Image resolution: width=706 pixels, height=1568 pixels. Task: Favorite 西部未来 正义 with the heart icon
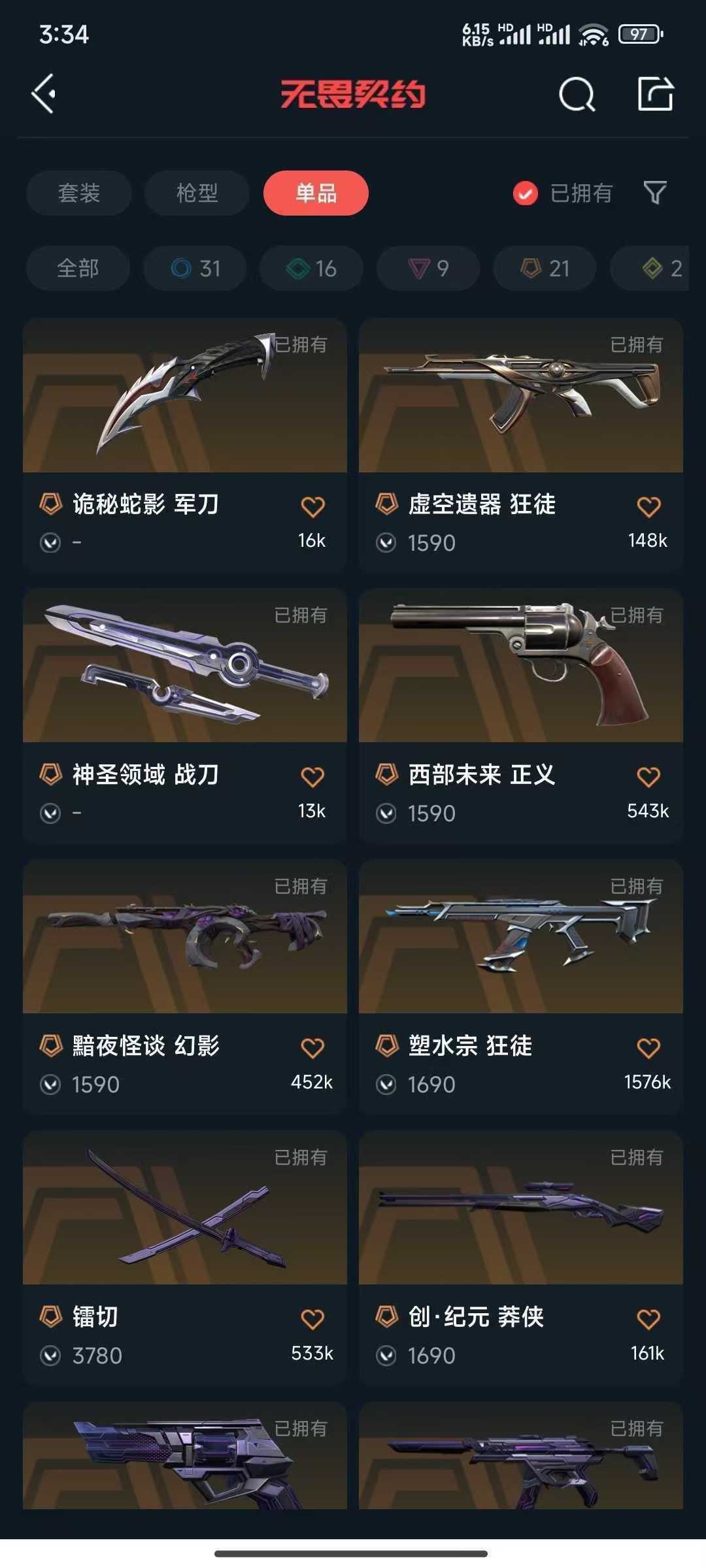tap(648, 775)
